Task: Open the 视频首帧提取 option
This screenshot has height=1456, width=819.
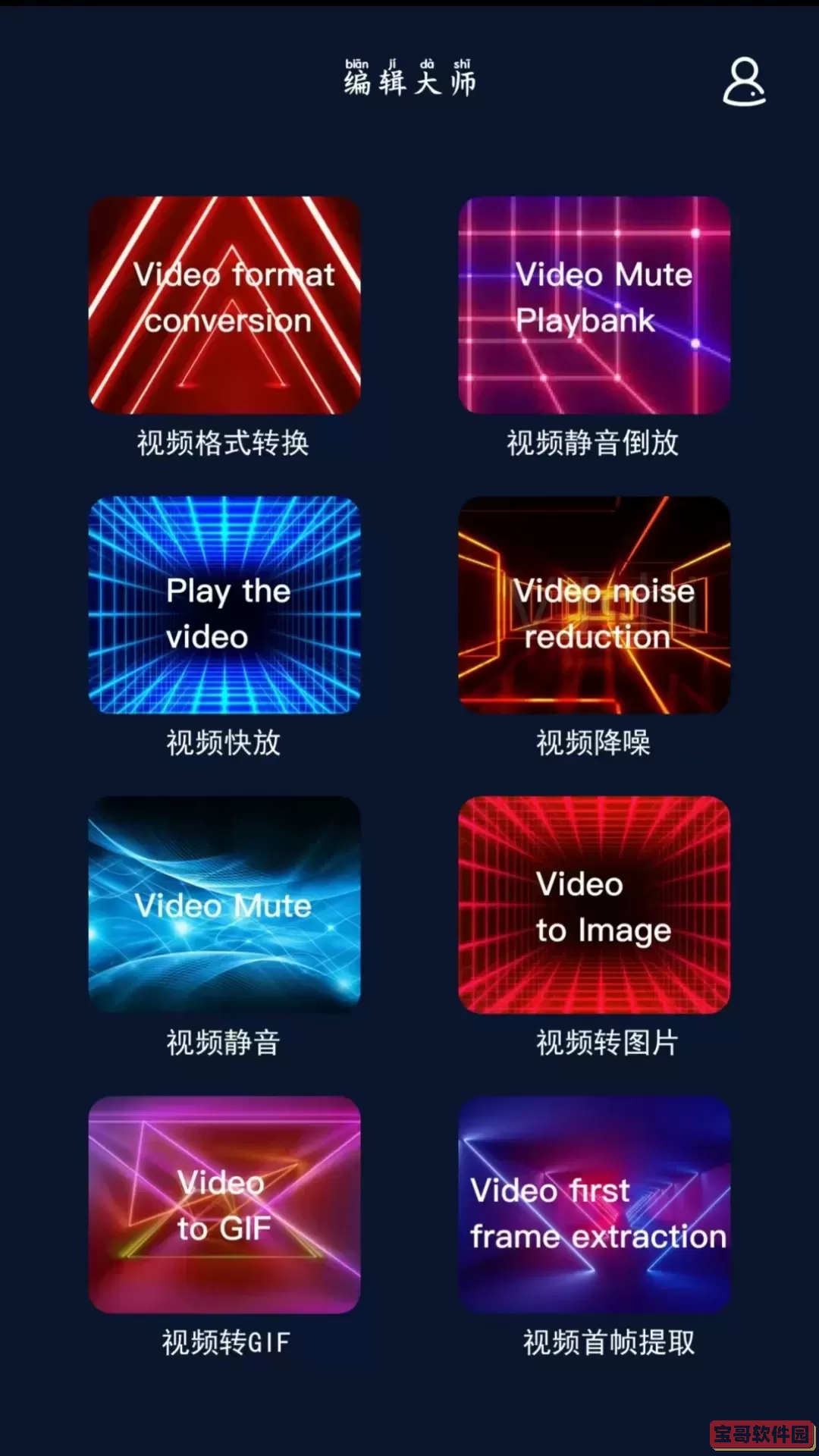Action: click(x=610, y=1342)
